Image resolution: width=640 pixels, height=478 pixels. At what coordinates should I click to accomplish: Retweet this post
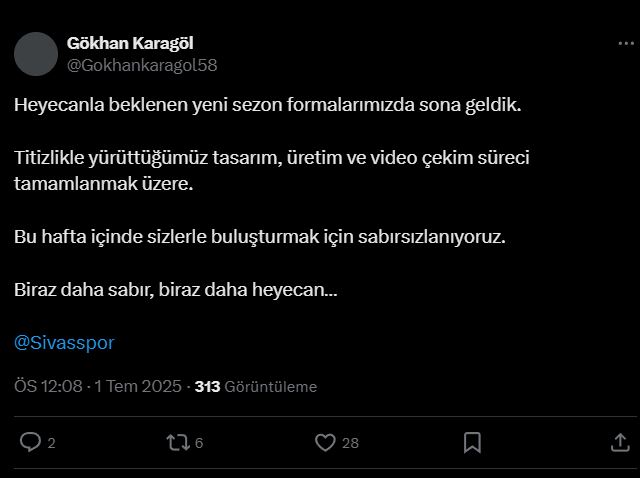click(x=177, y=442)
